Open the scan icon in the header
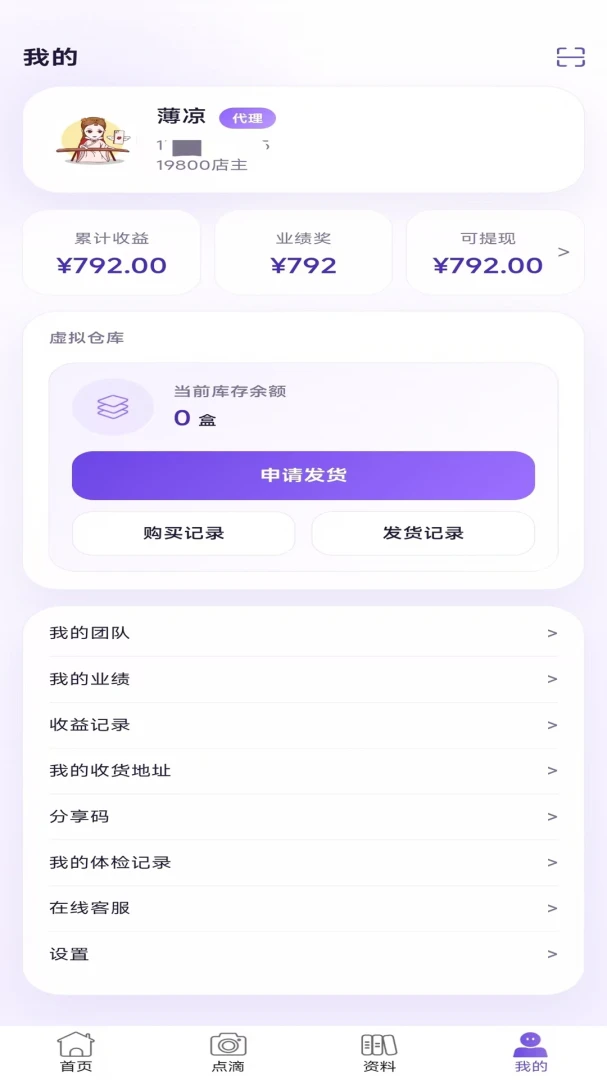 [x=570, y=57]
